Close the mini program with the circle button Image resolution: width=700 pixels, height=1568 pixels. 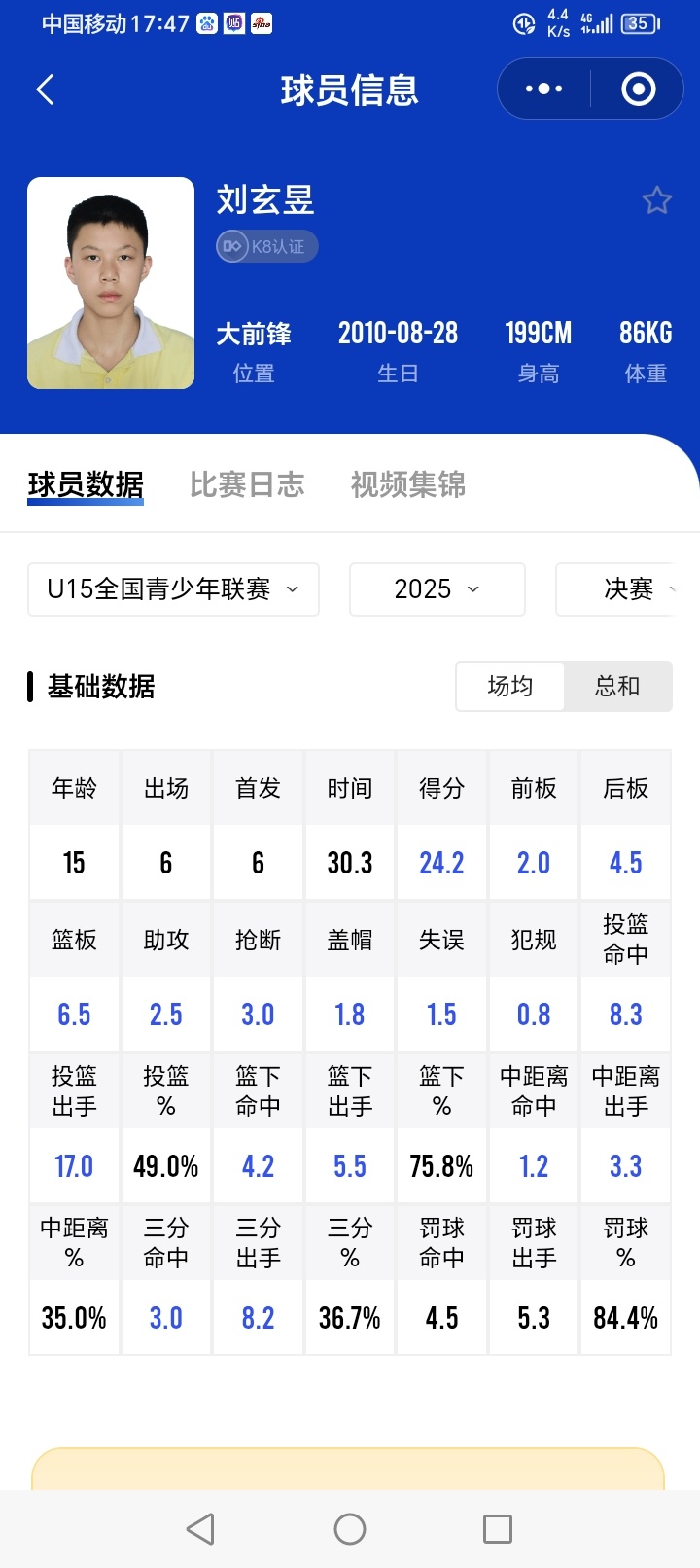point(638,89)
